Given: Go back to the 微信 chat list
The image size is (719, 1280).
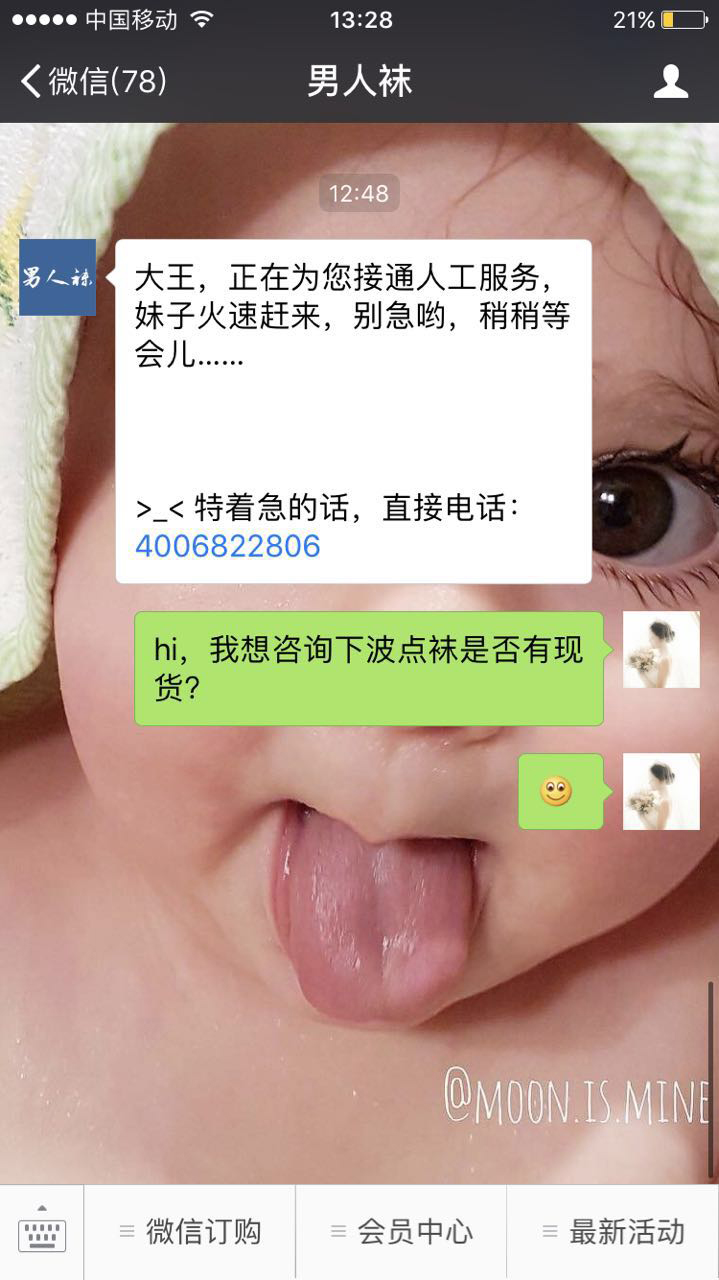Looking at the screenshot, I should point(92,81).
